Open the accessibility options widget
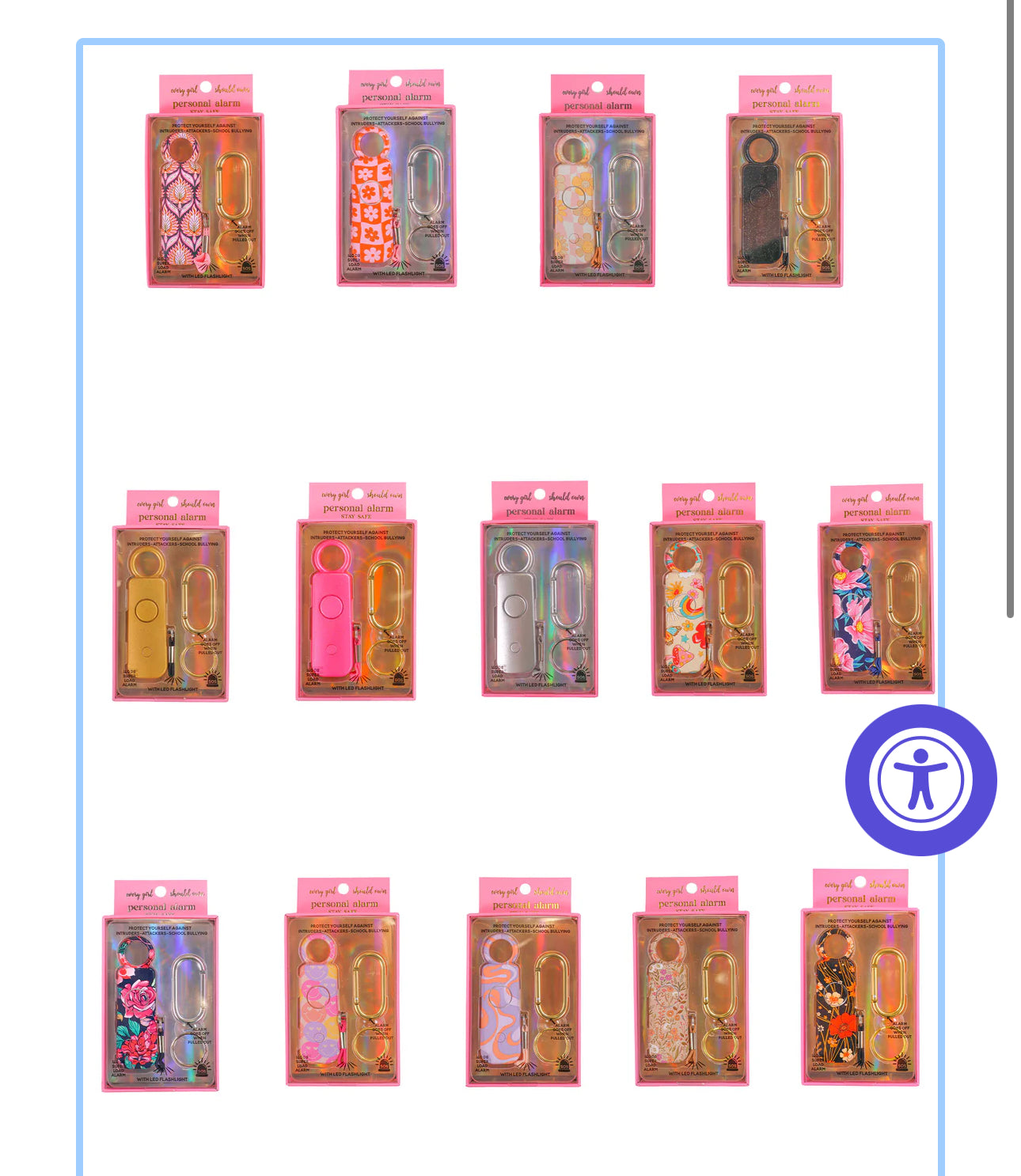1021x1176 pixels. point(920,780)
